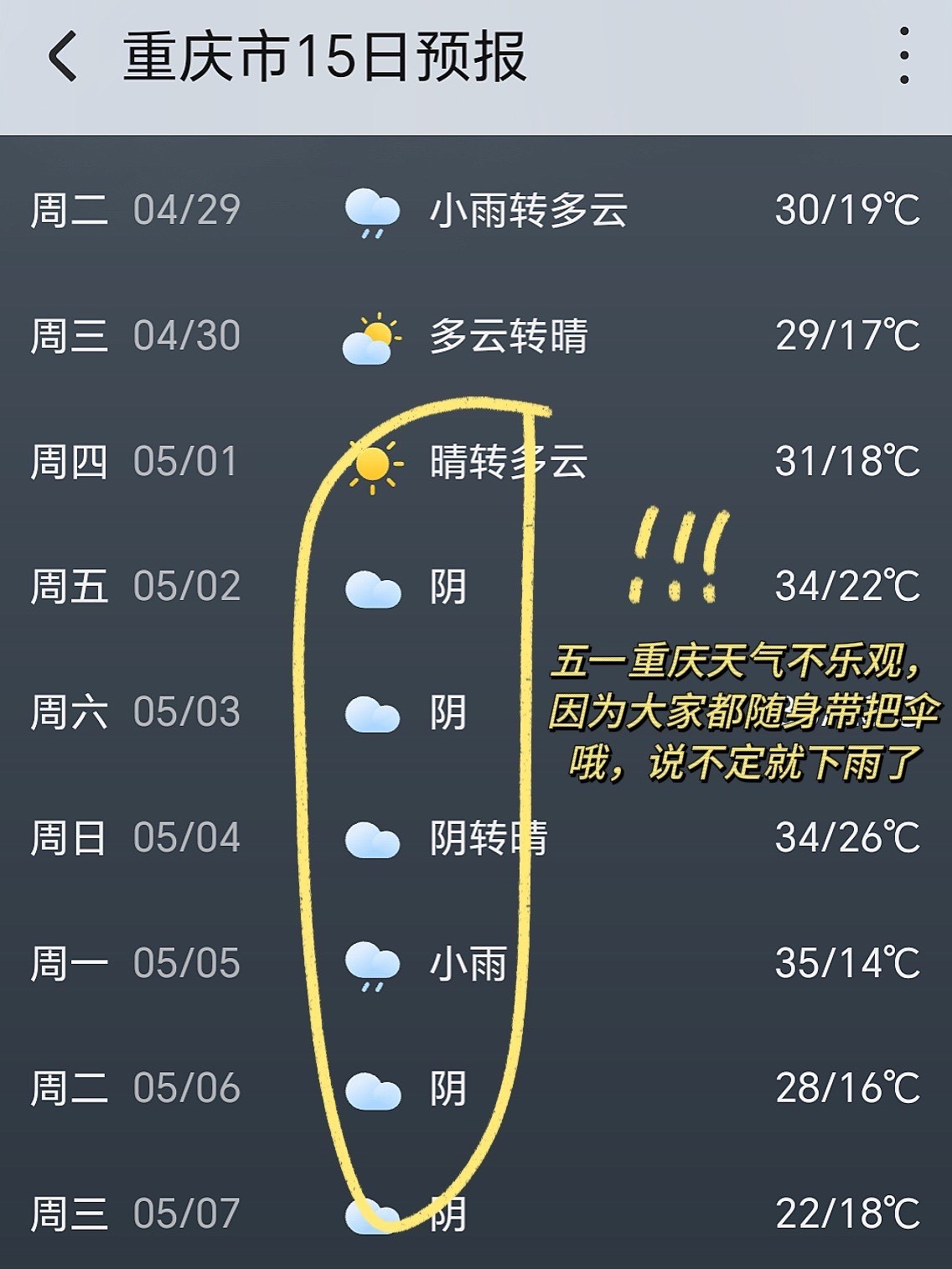Go back from the Chongqing 15-day forecast
This screenshot has width=952, height=1269.
pyautogui.click(x=63, y=57)
